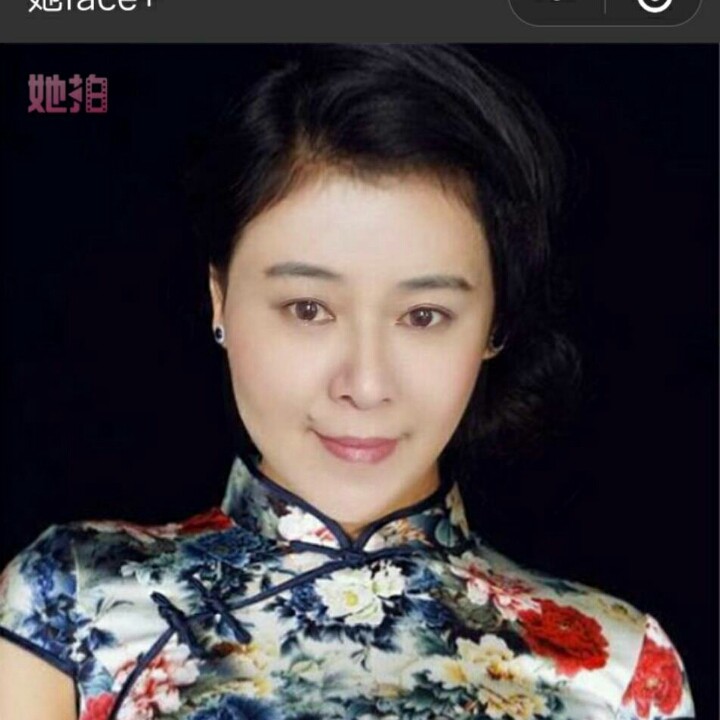Close the mini program with the capsule button
This screenshot has height=720, width=720.
click(x=655, y=5)
